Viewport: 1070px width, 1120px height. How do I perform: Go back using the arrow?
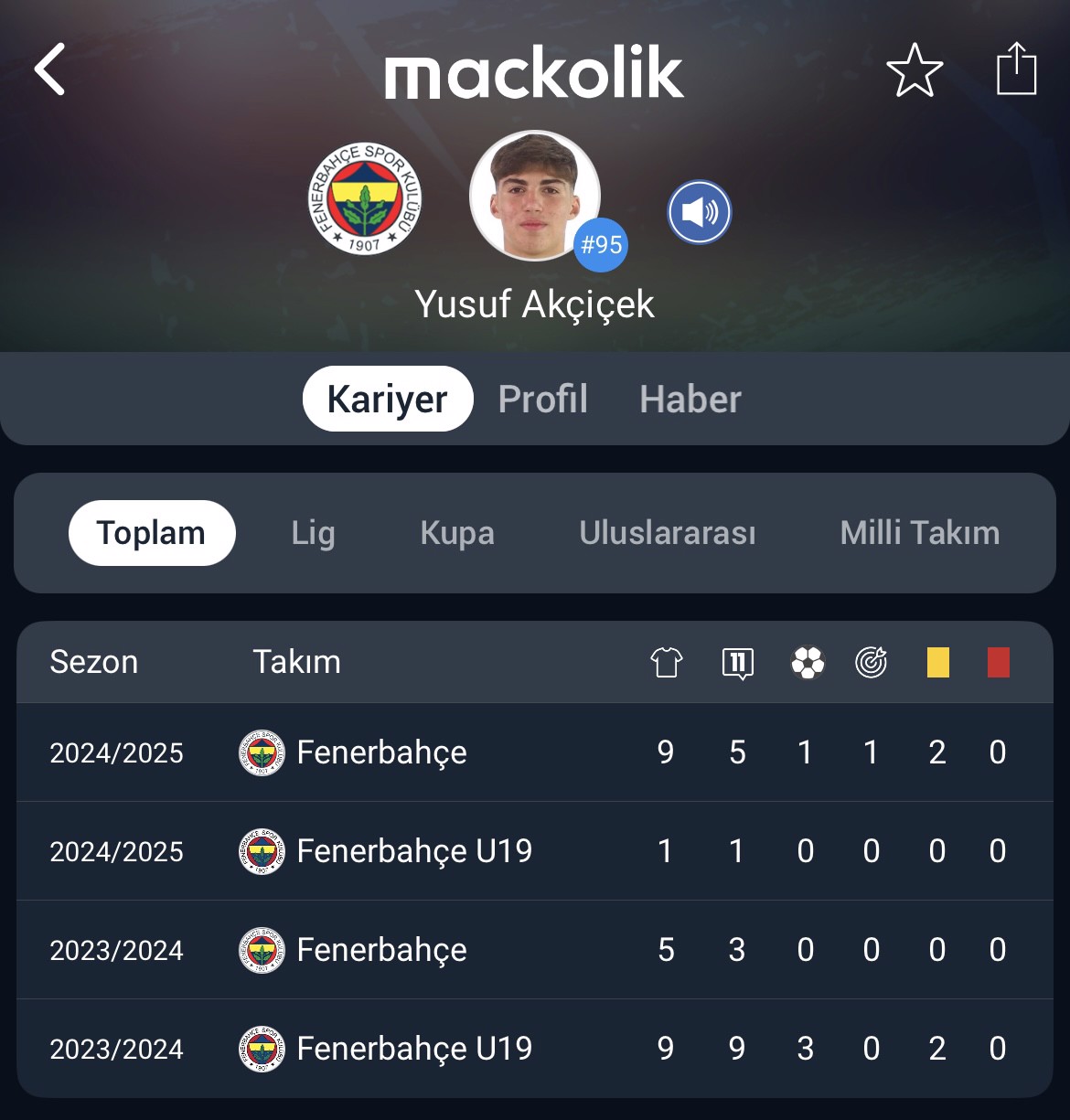pos(50,69)
